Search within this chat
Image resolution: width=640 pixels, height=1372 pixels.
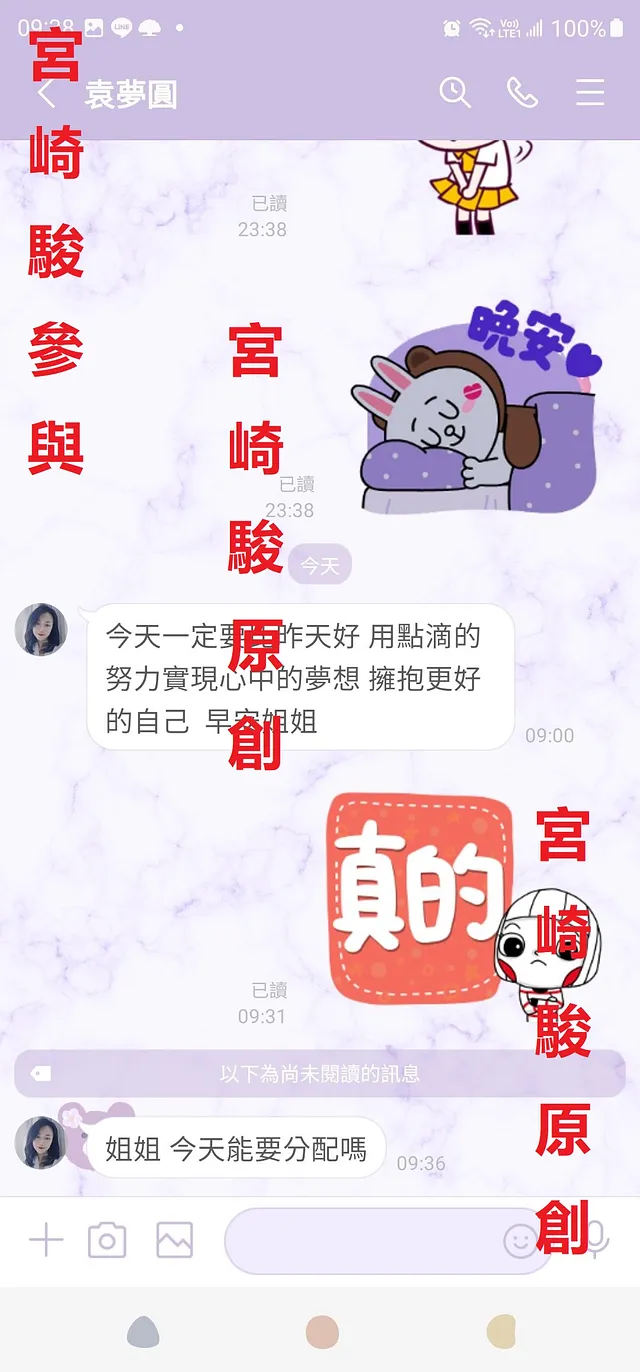point(455,93)
